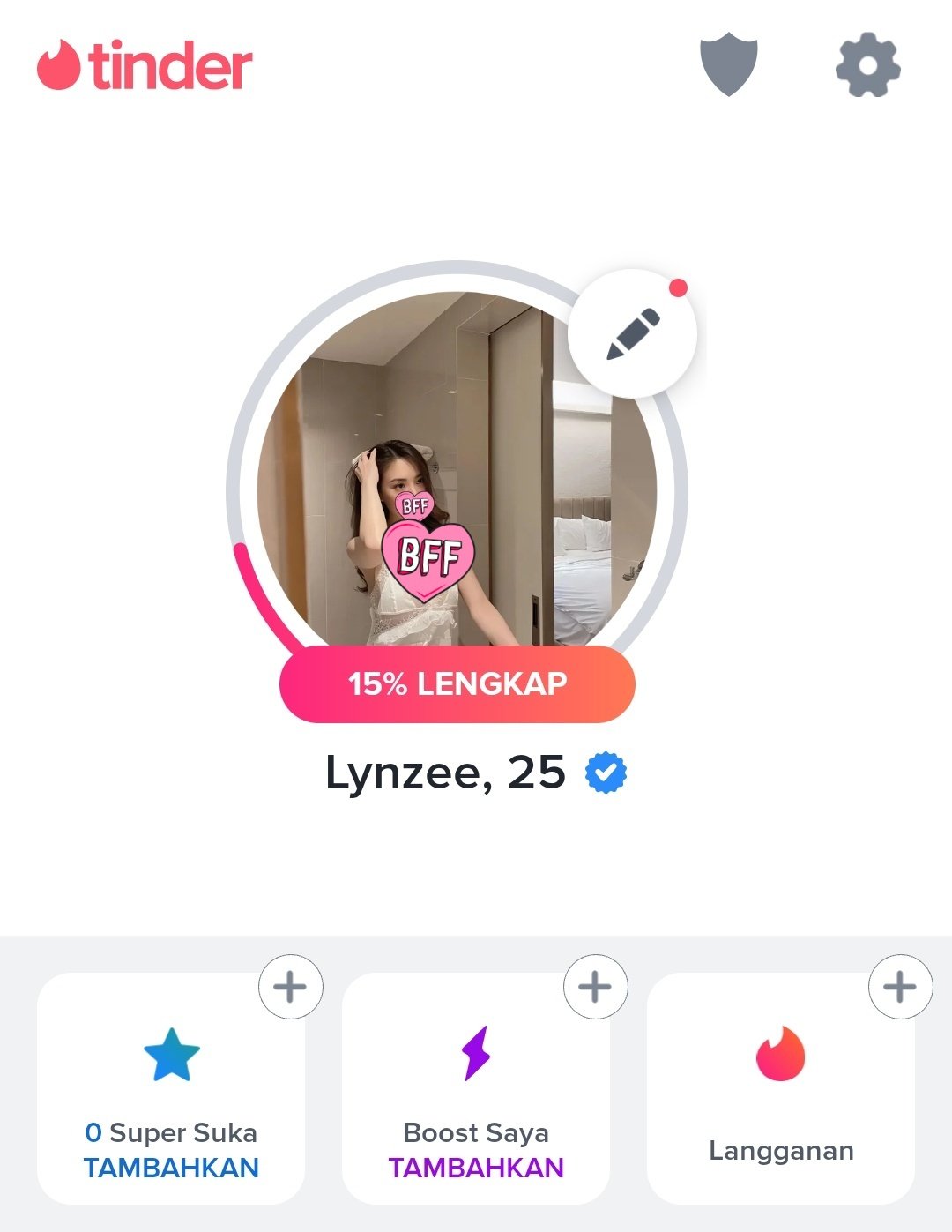The height and width of the screenshot is (1232, 952).
Task: Open settings gear
Action: coord(867,65)
